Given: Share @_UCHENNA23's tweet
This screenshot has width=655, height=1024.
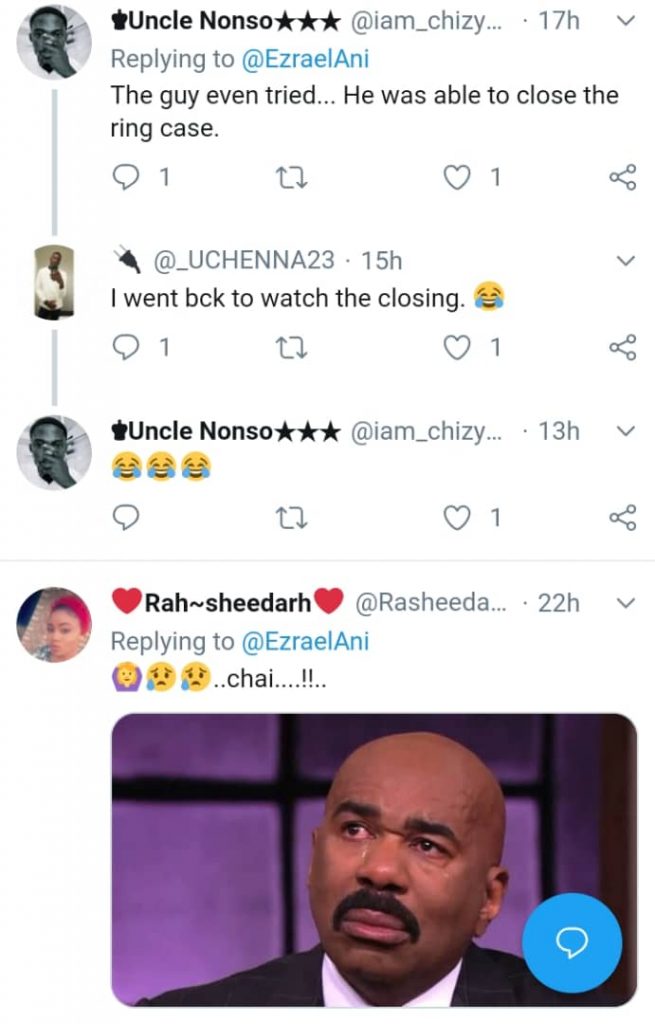Looking at the screenshot, I should coord(622,347).
